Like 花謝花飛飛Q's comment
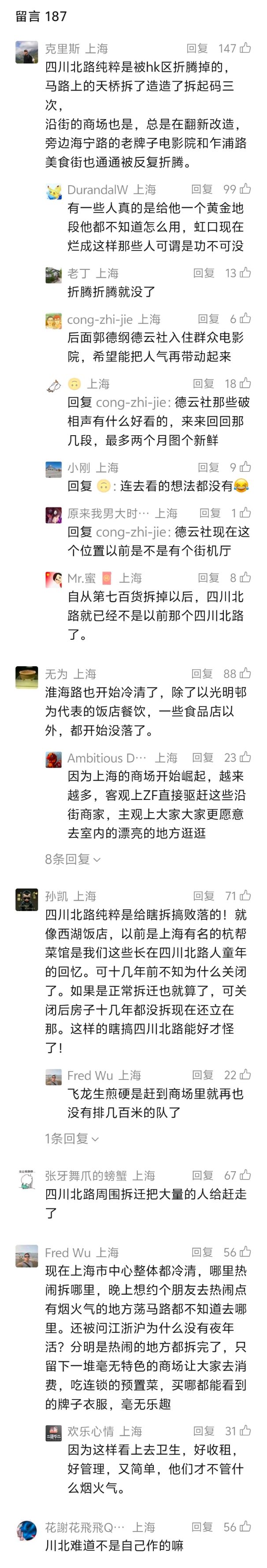The height and width of the screenshot is (1568, 267). pos(246,1527)
